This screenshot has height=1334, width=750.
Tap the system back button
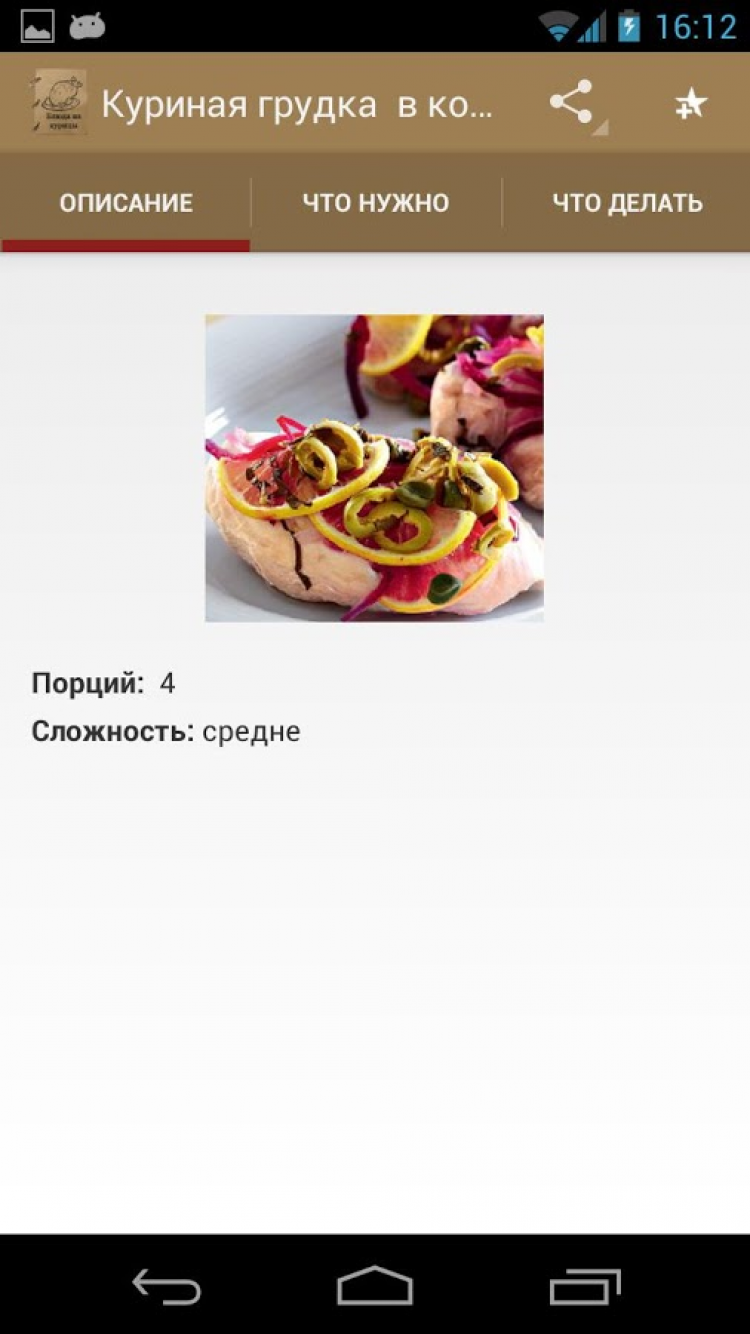167,1286
